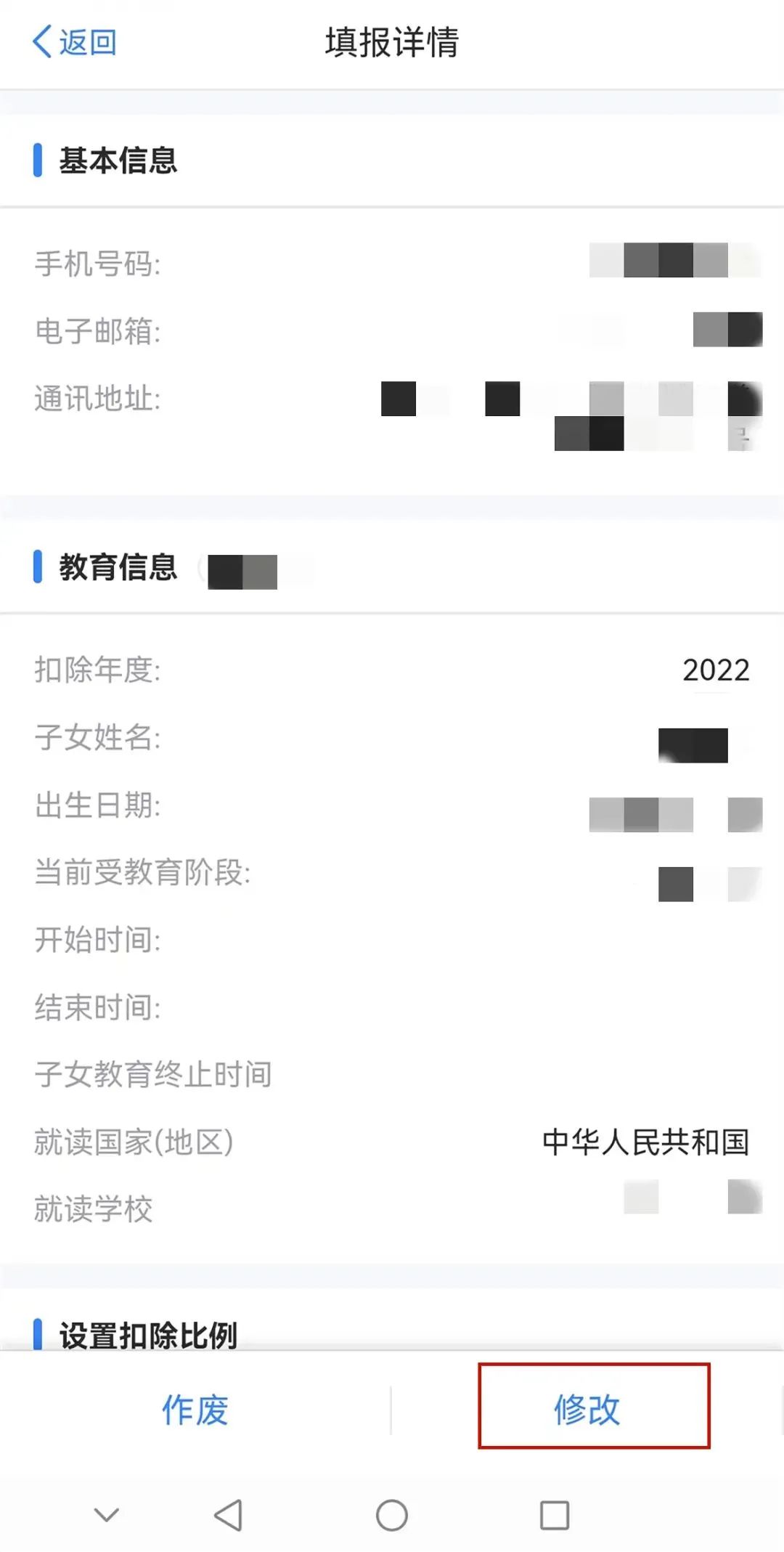Tap 修改 to edit the filing details

587,1410
